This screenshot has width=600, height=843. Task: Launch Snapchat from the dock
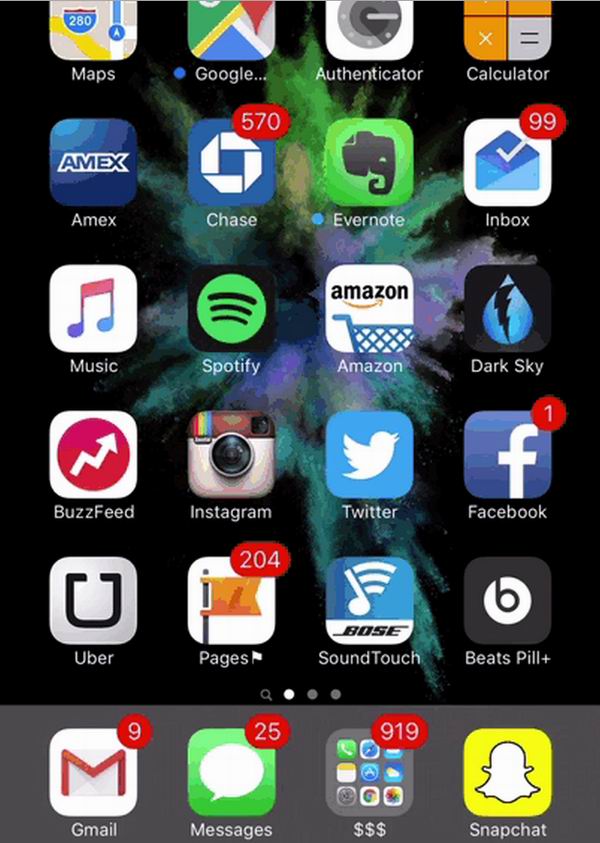[x=507, y=772]
